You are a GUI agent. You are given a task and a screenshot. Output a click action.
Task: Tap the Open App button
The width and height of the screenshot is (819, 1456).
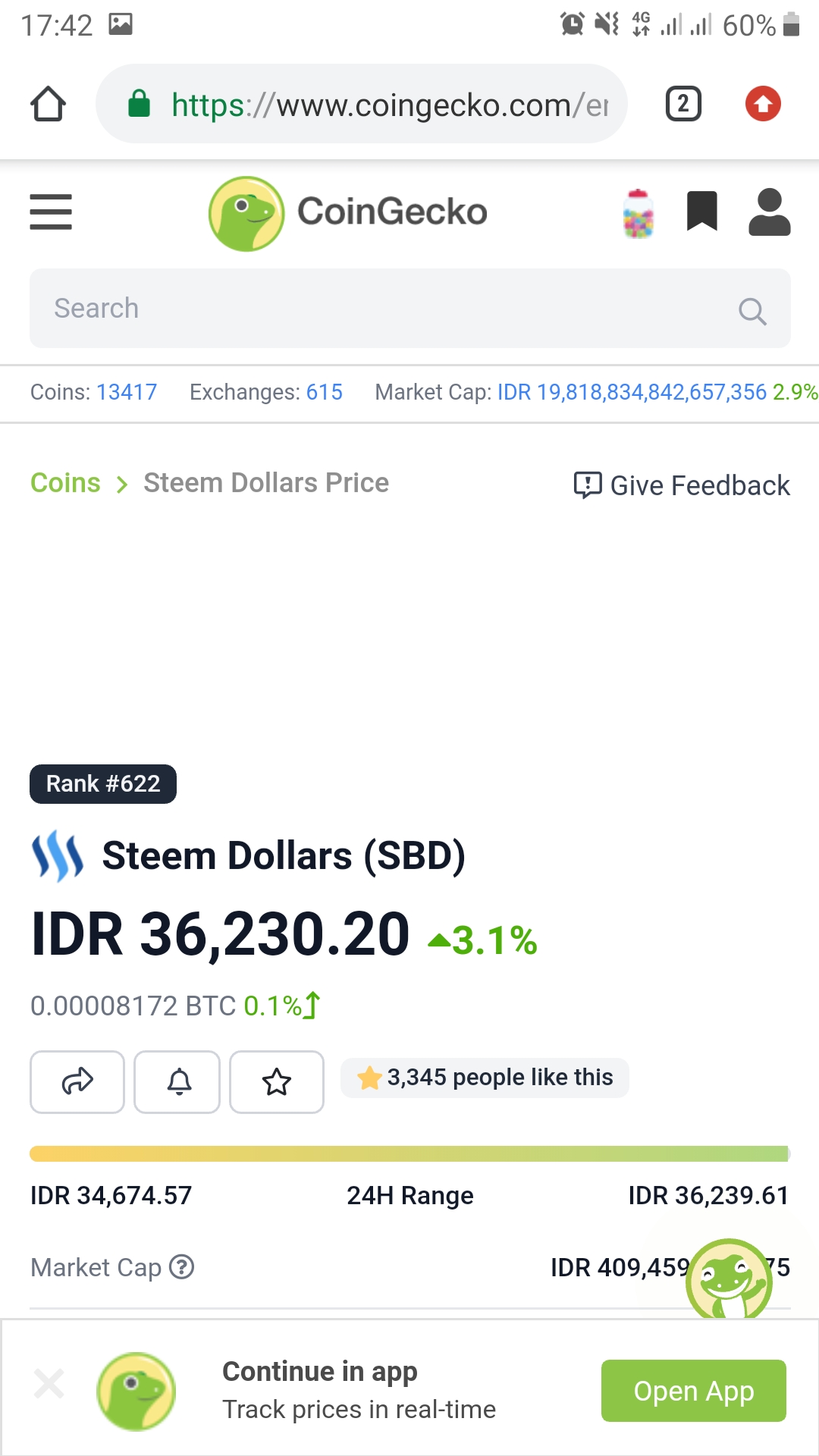[694, 1391]
